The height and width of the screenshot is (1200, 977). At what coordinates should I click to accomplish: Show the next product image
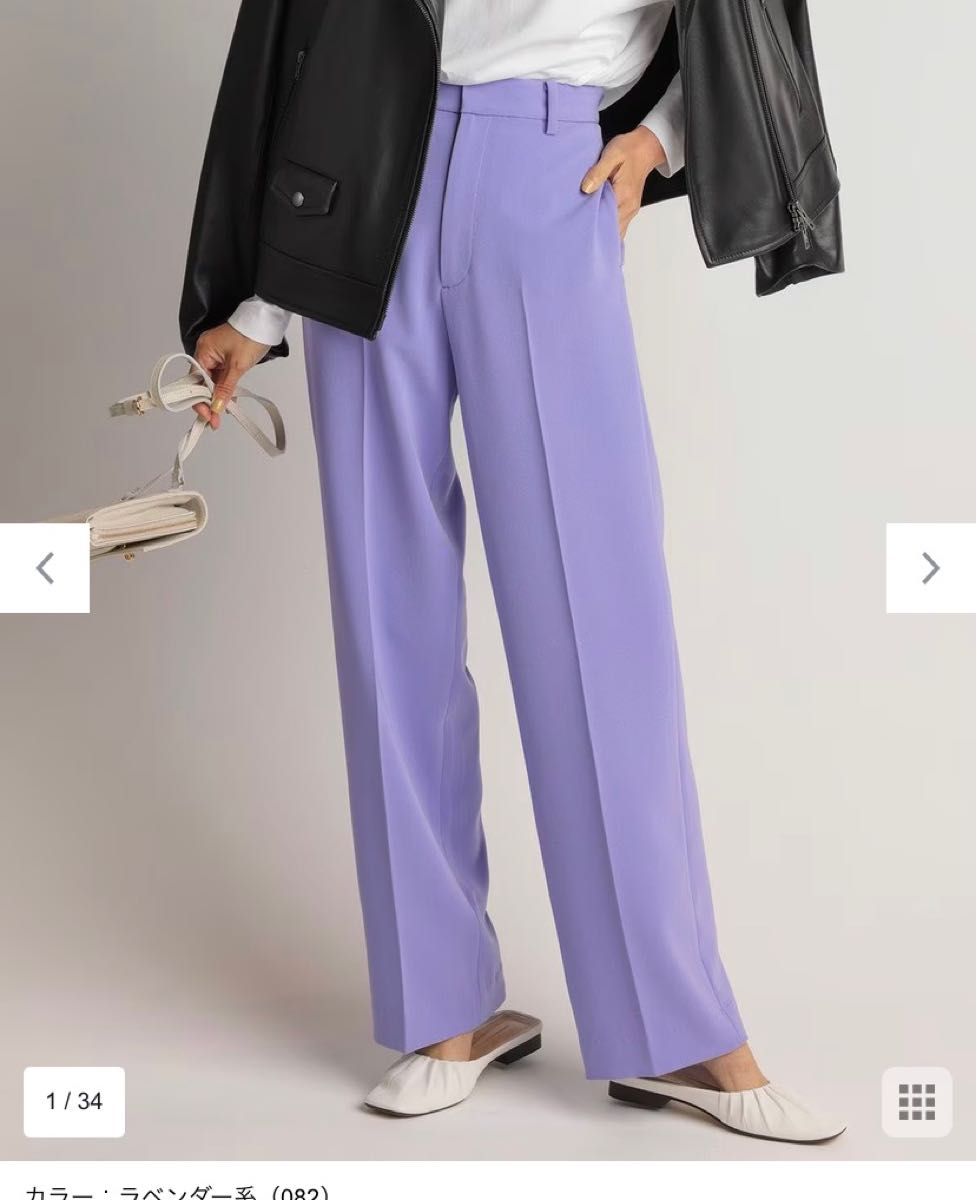(930, 568)
